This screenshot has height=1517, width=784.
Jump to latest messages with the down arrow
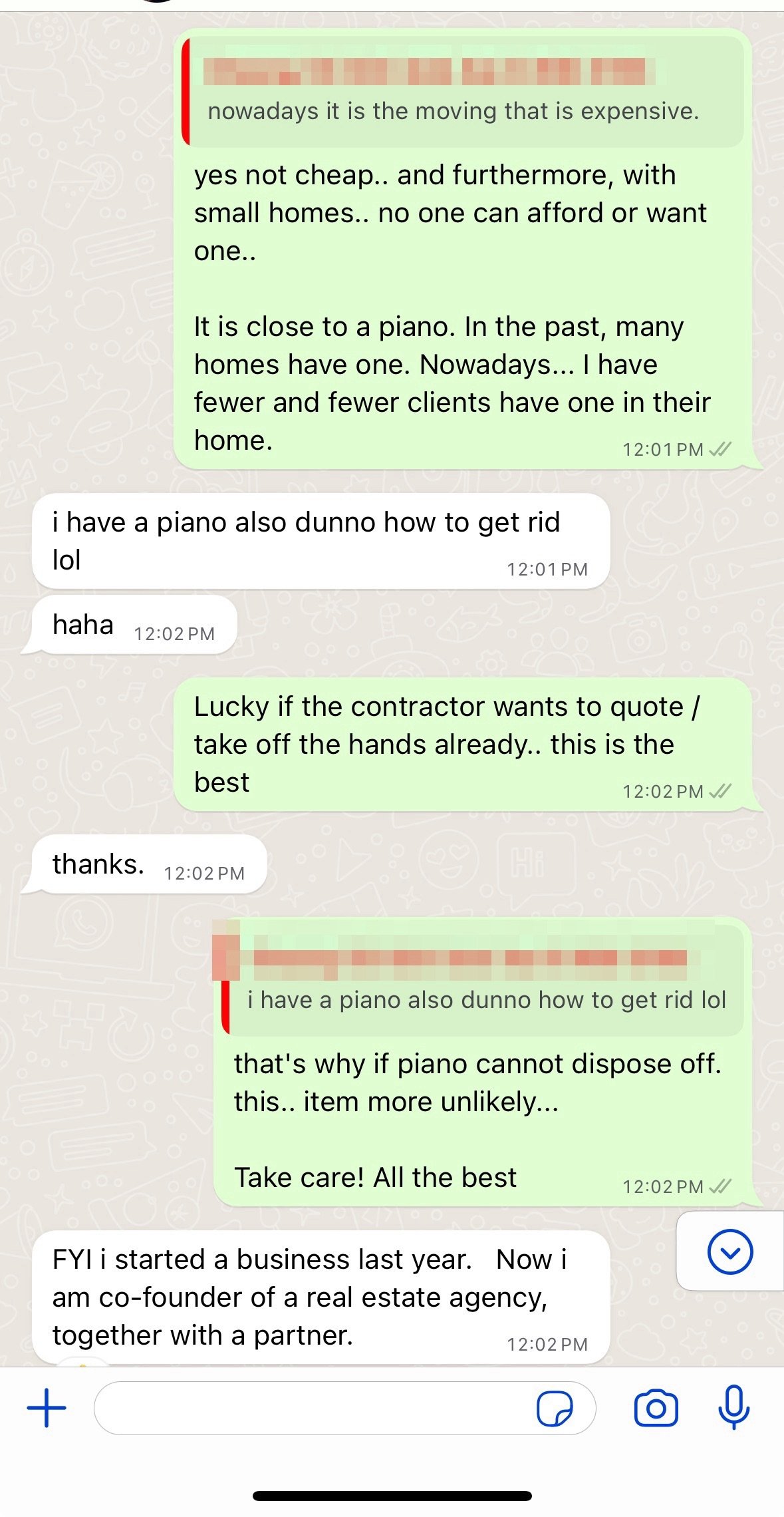(x=730, y=1252)
